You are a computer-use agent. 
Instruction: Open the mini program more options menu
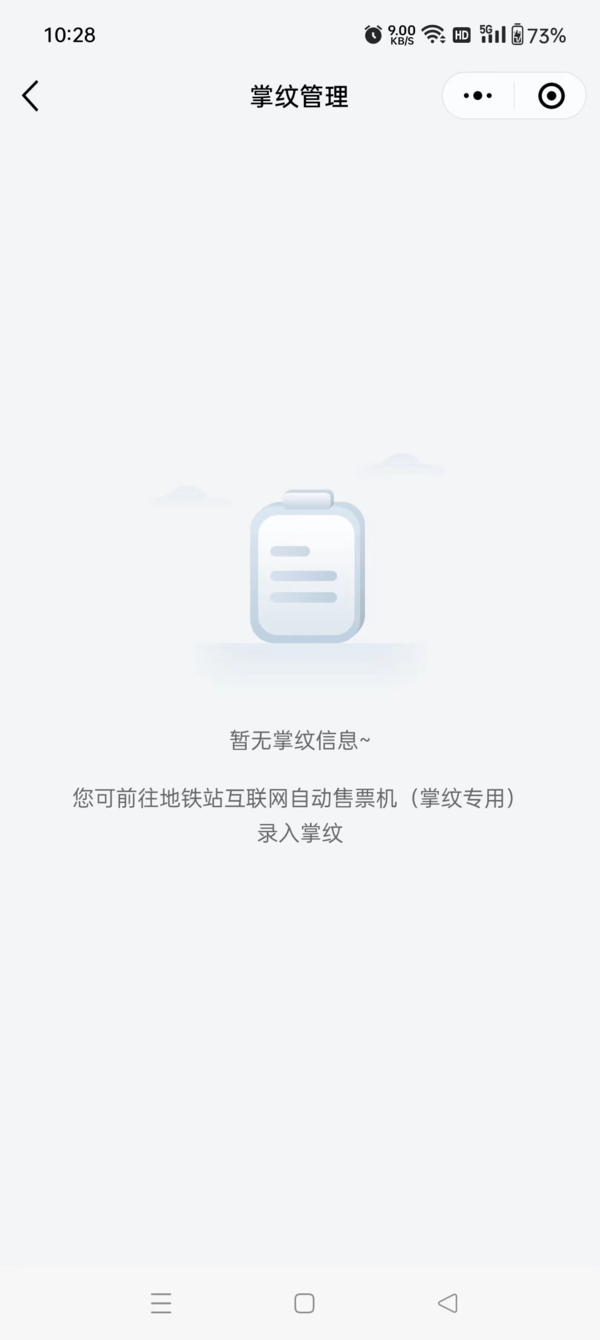point(478,96)
